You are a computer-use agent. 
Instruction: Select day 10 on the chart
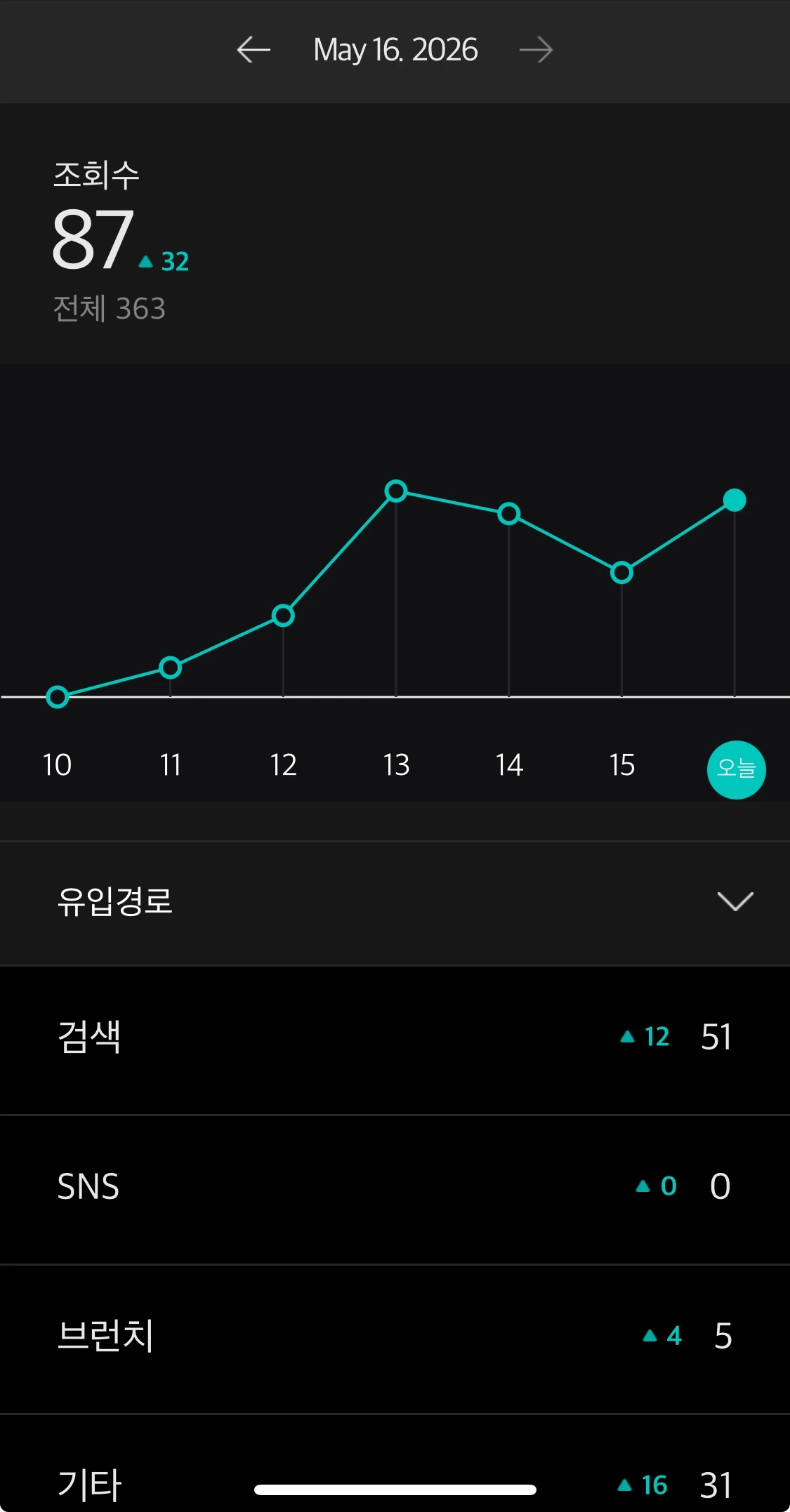click(57, 764)
